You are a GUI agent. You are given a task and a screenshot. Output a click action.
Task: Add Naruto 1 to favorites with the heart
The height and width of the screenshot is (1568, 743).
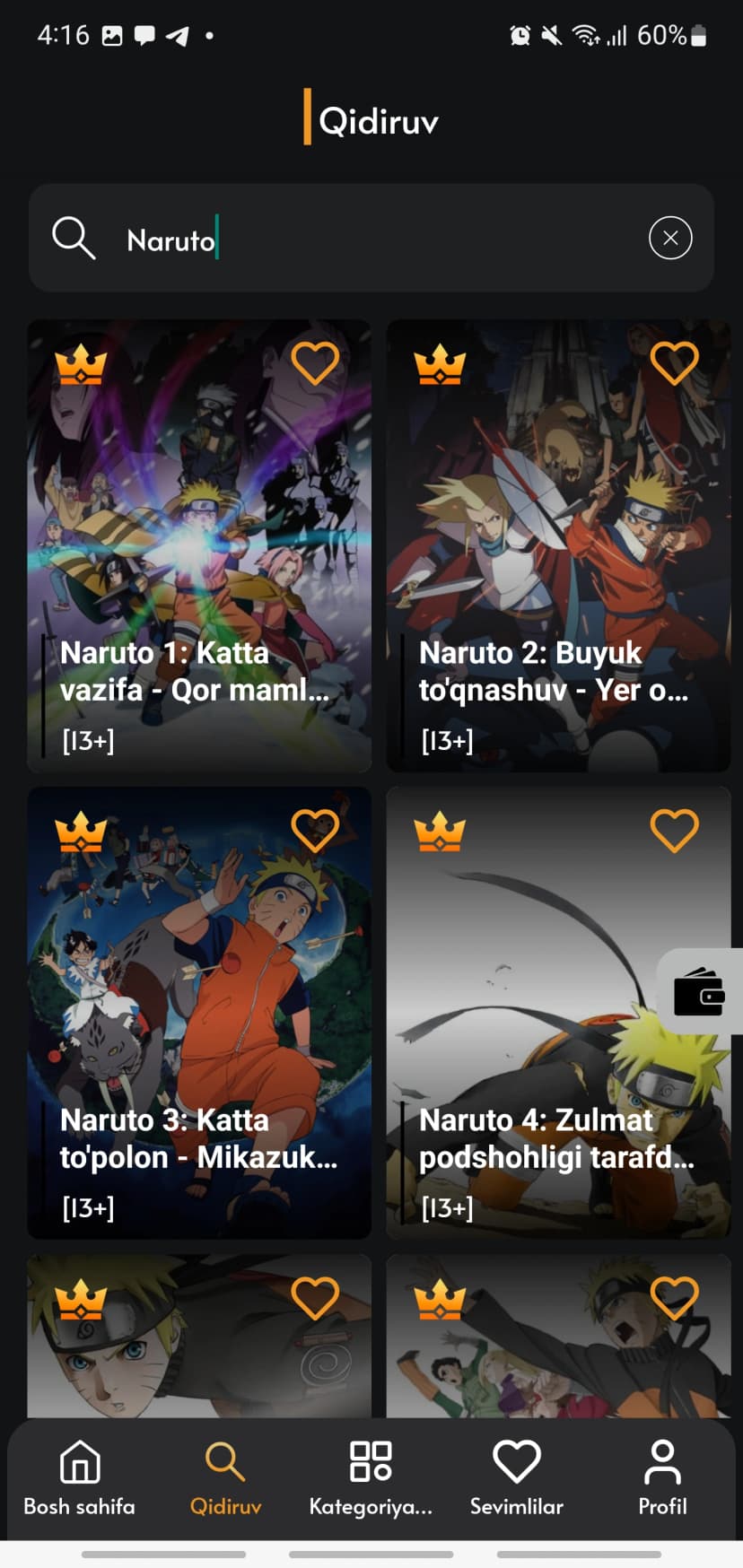315,363
